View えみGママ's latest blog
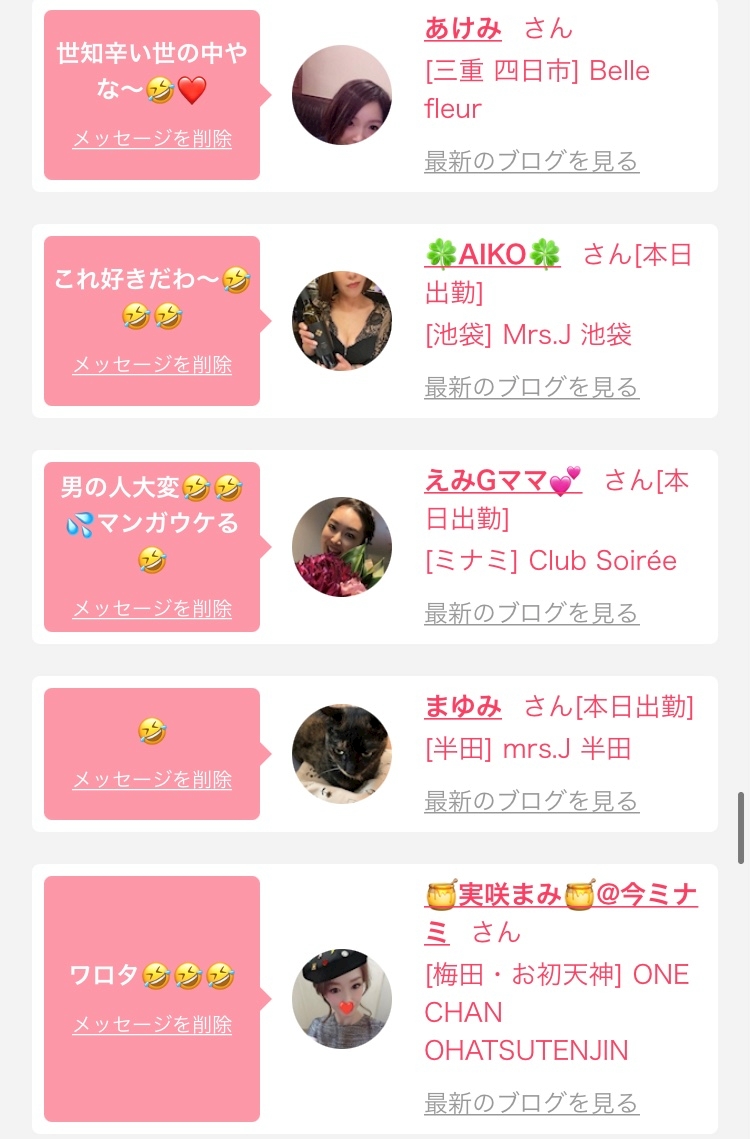The image size is (750, 1139). 531,613
